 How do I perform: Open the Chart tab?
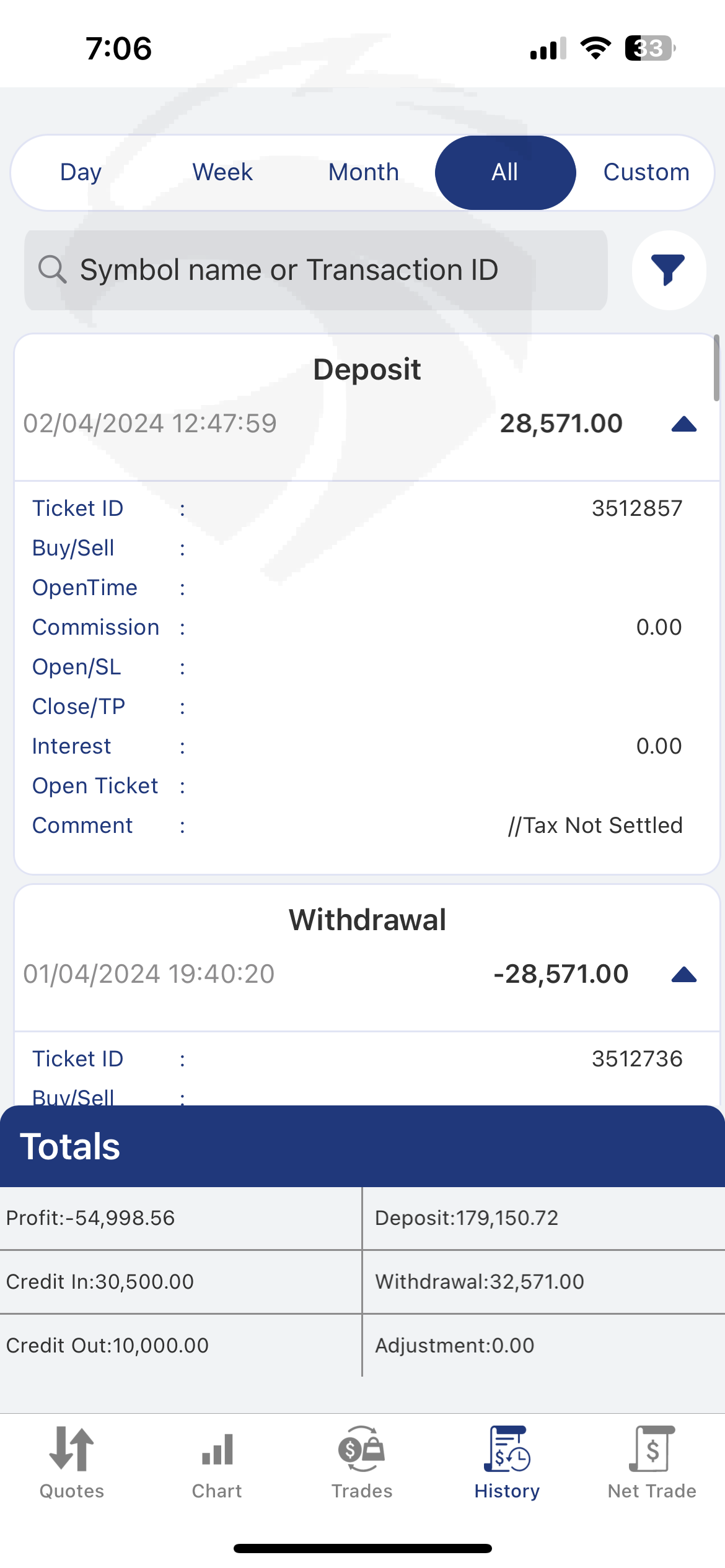click(217, 1463)
